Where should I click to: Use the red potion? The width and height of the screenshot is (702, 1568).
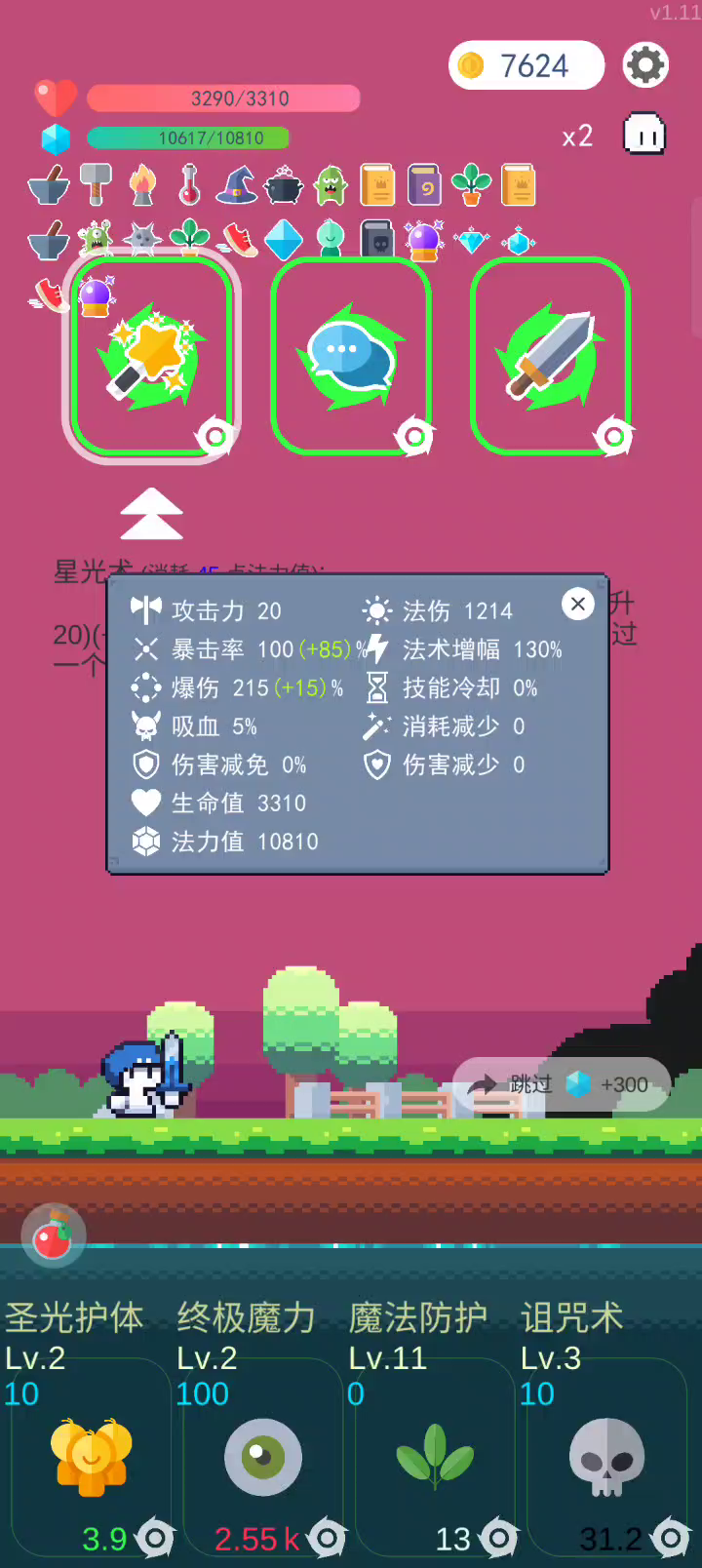pyautogui.click(x=54, y=1235)
